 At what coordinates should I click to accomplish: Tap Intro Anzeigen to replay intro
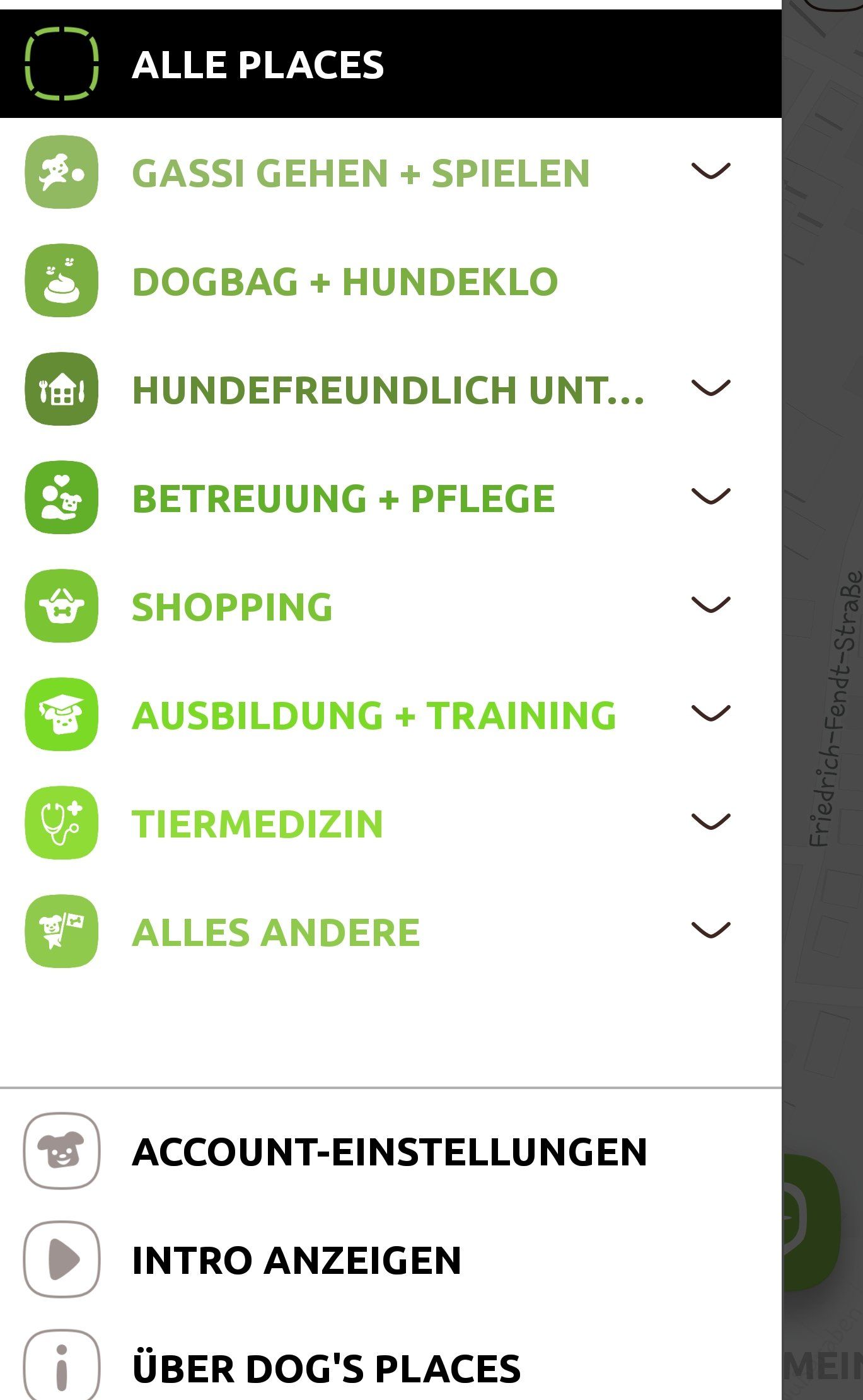coord(296,1261)
